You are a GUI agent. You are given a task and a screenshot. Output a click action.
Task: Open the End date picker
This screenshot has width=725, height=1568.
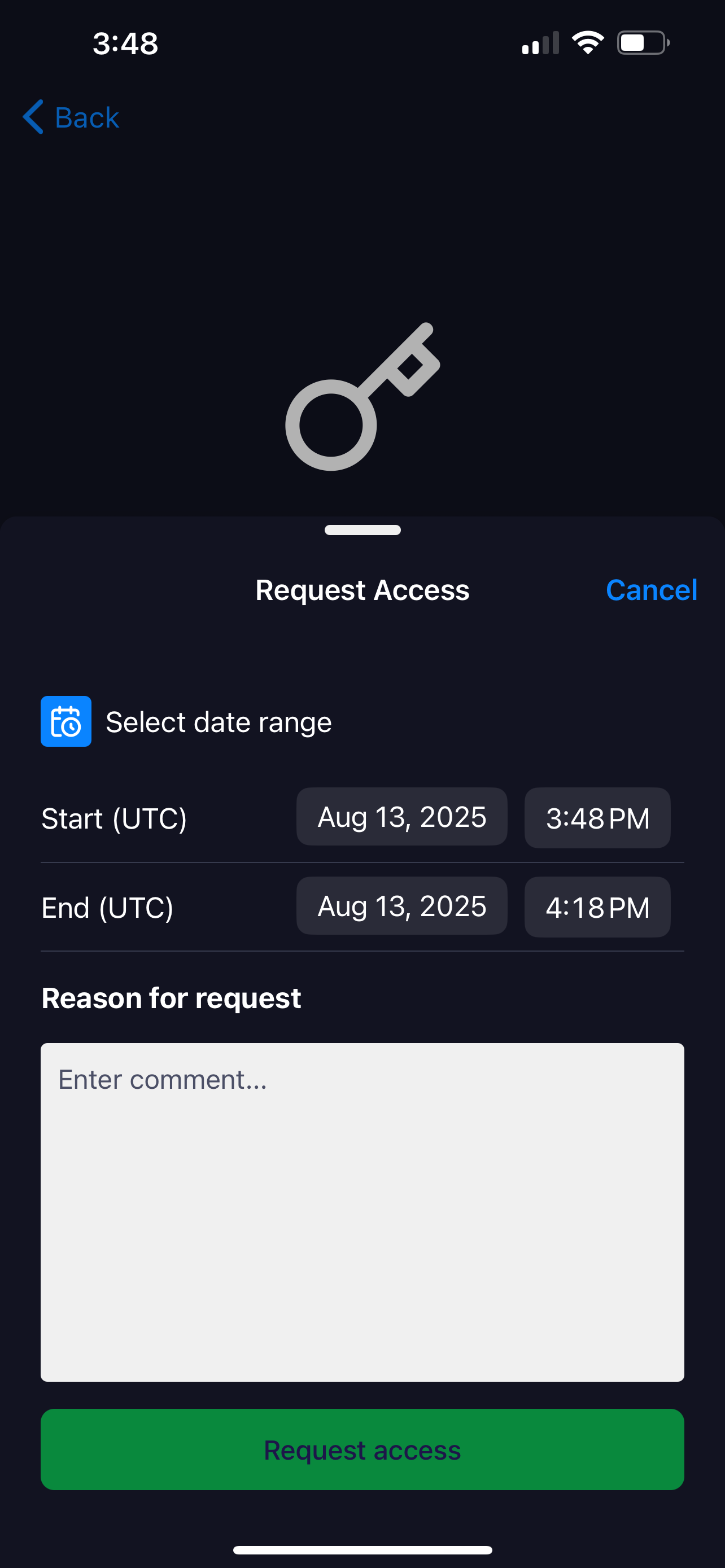pos(401,906)
